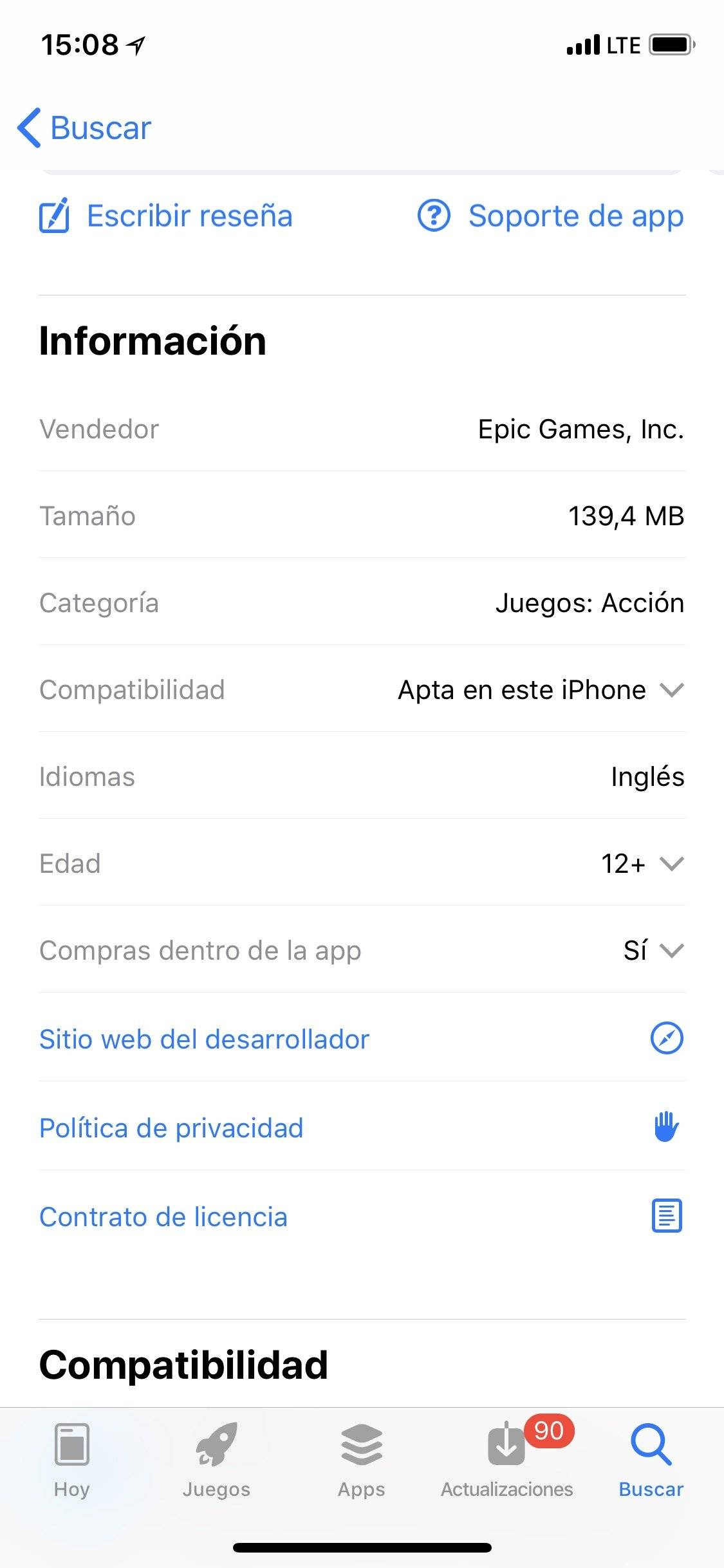Image resolution: width=724 pixels, height=1568 pixels.
Task: Select the Buscar tab
Action: point(651,1460)
